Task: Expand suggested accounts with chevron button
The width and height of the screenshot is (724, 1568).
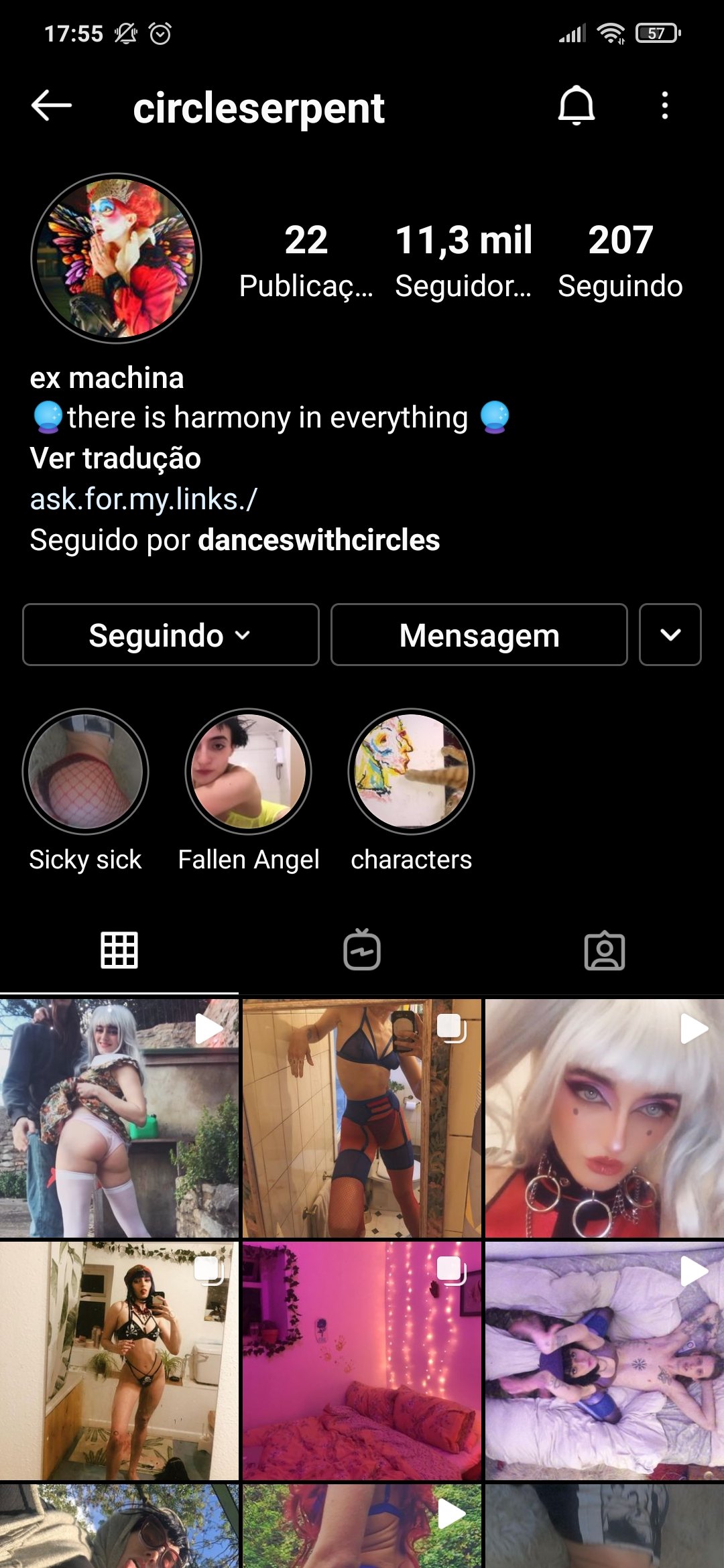Action: 670,635
